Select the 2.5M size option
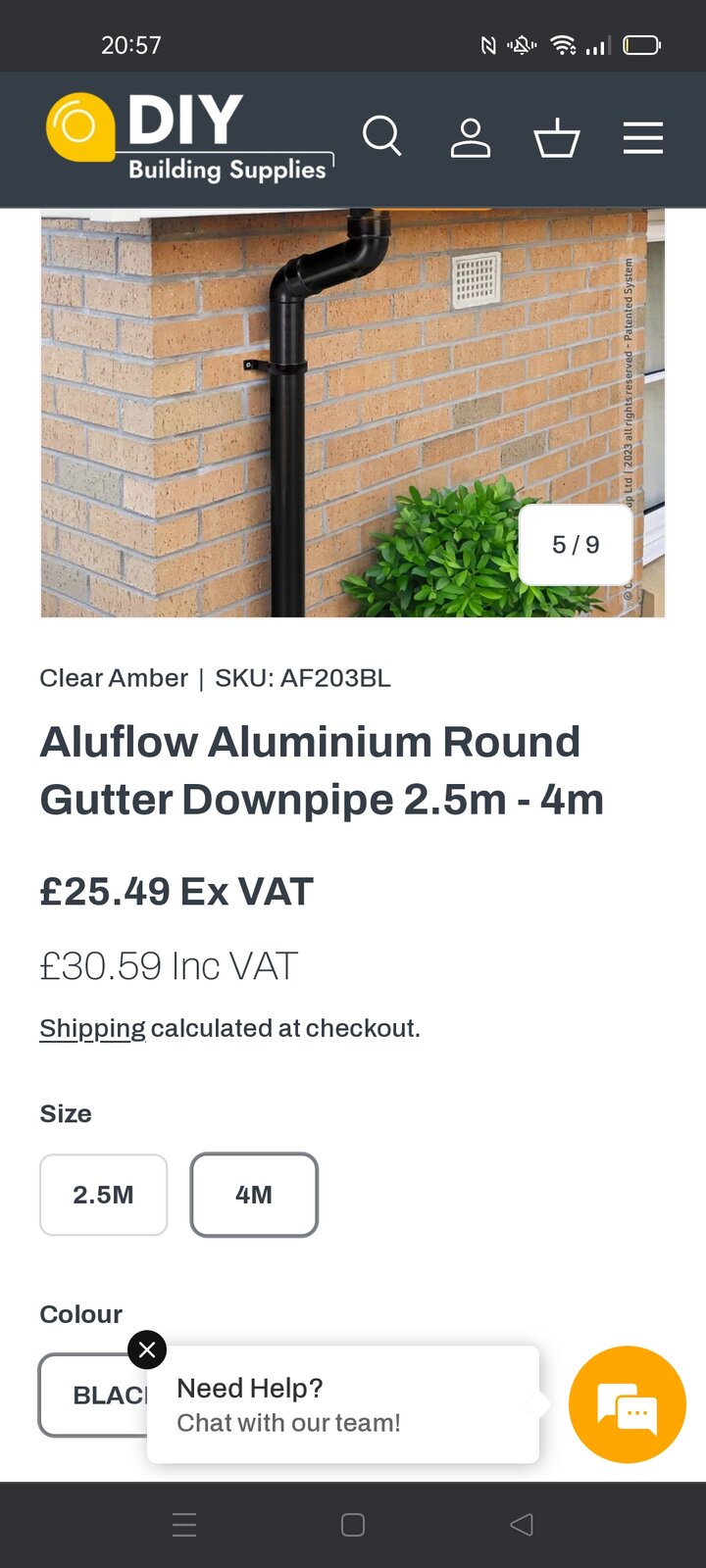Screen dimensions: 706x1568 pos(103,1195)
